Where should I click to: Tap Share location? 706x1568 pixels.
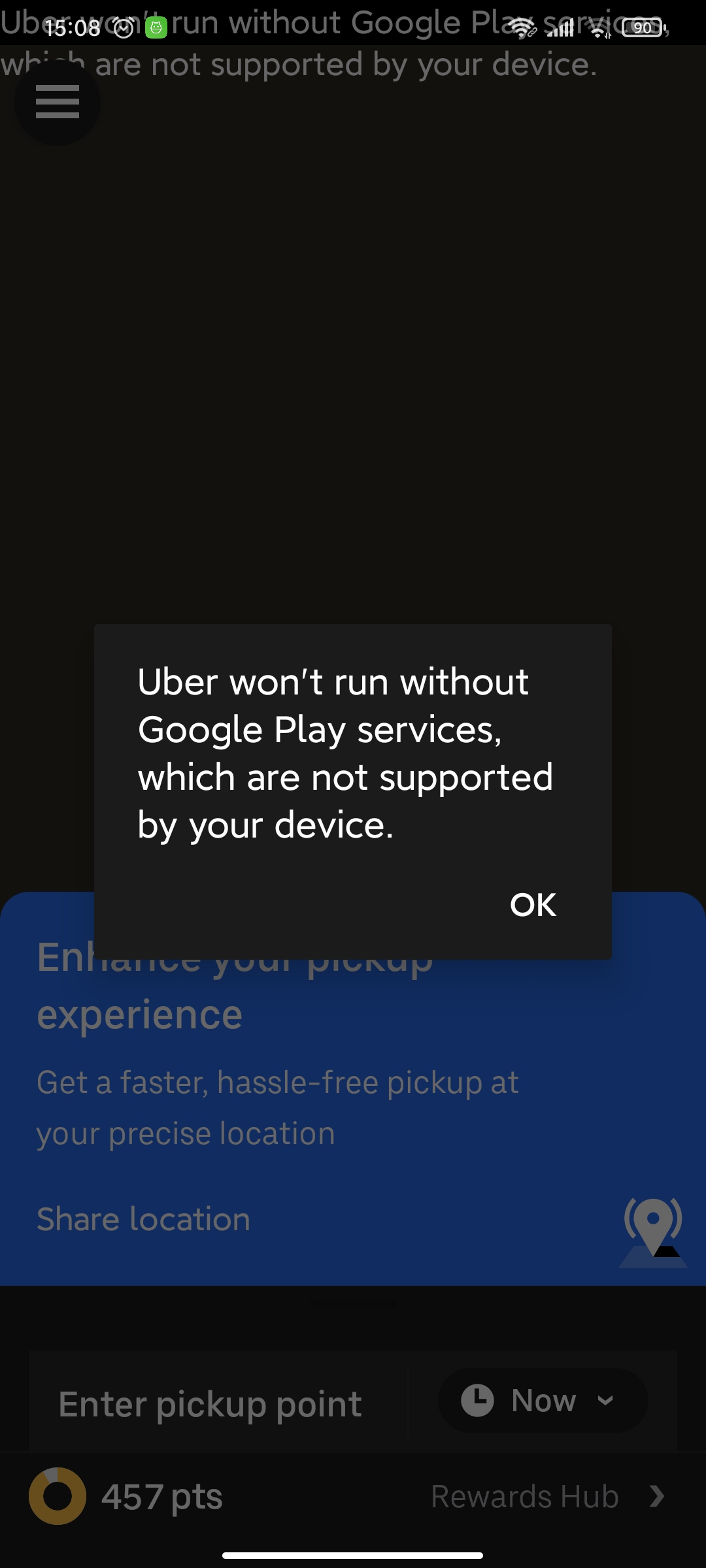[x=144, y=1219]
